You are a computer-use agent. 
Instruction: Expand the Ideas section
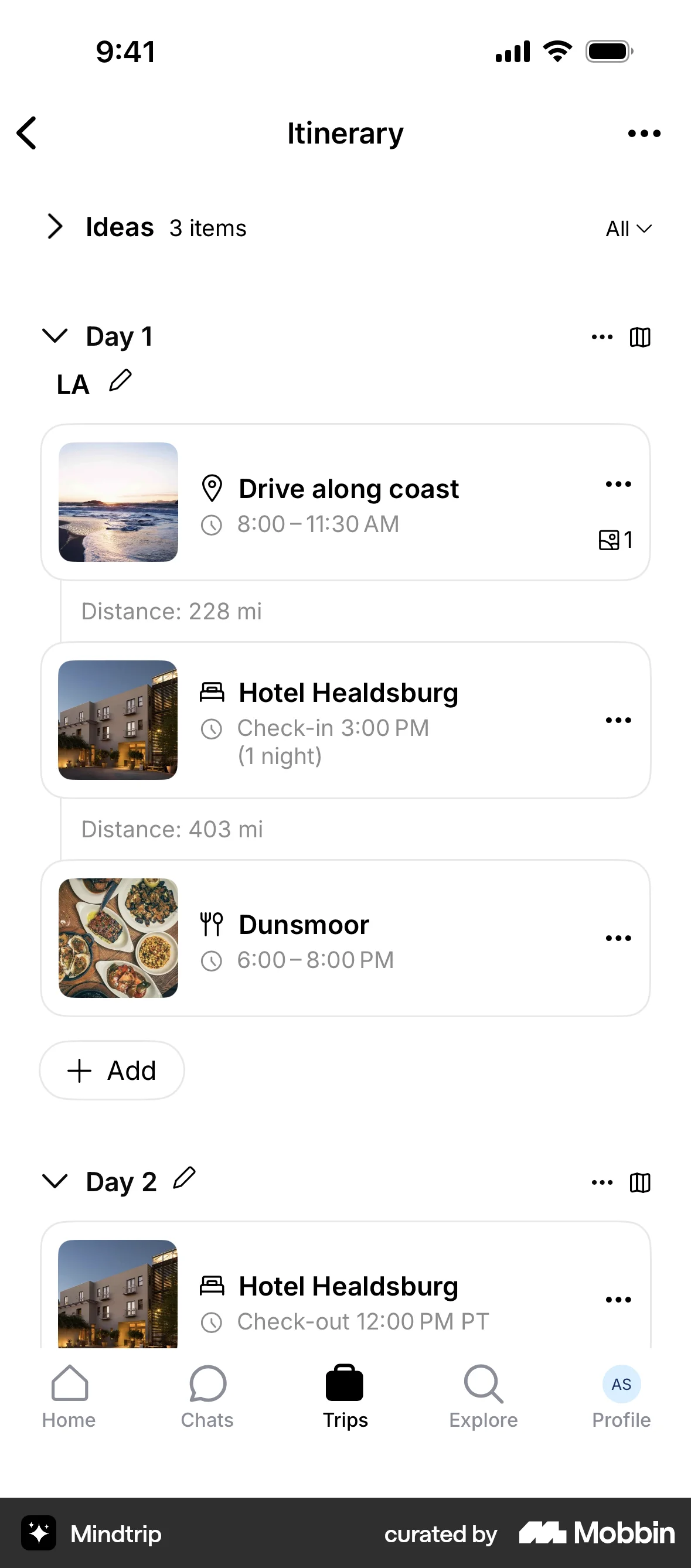tap(56, 227)
